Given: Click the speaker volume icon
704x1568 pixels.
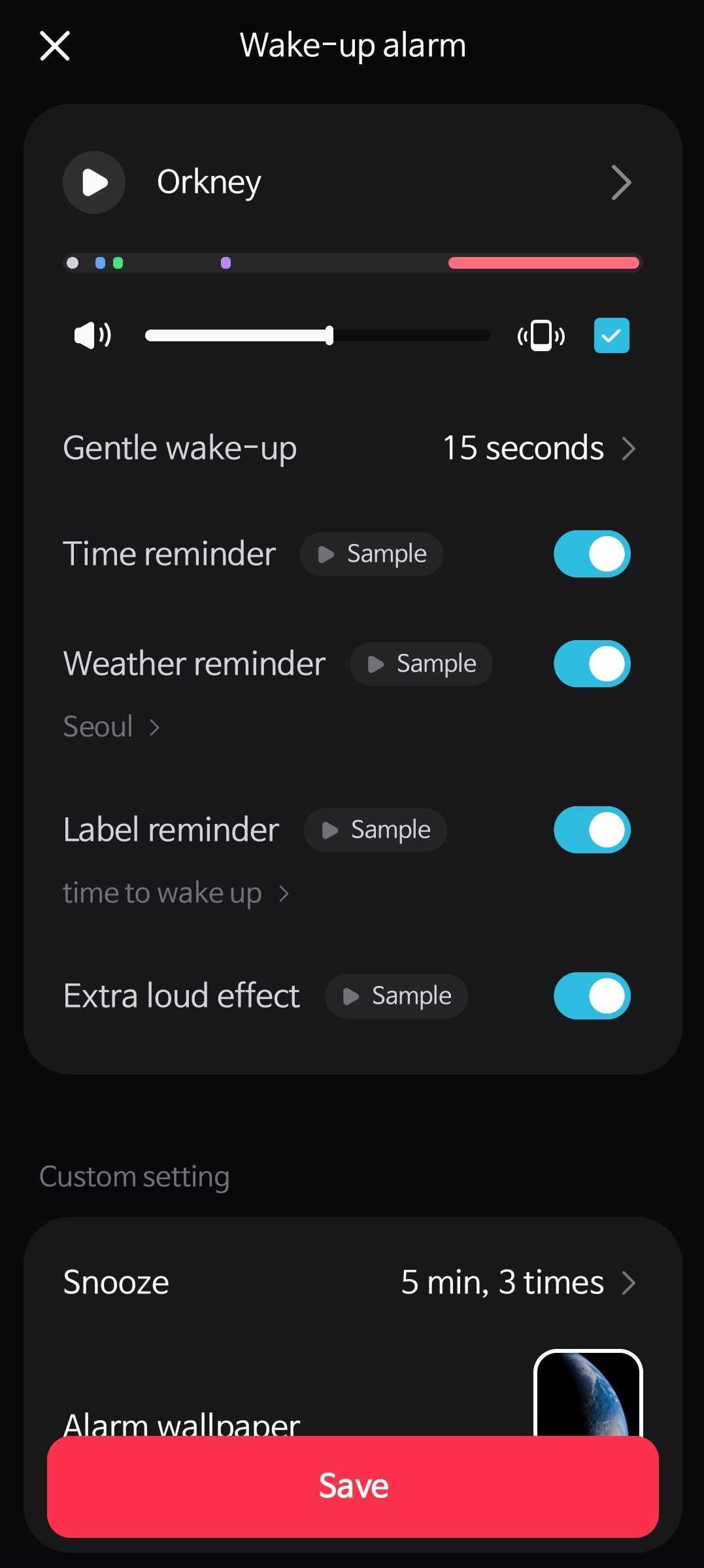Looking at the screenshot, I should pos(91,335).
